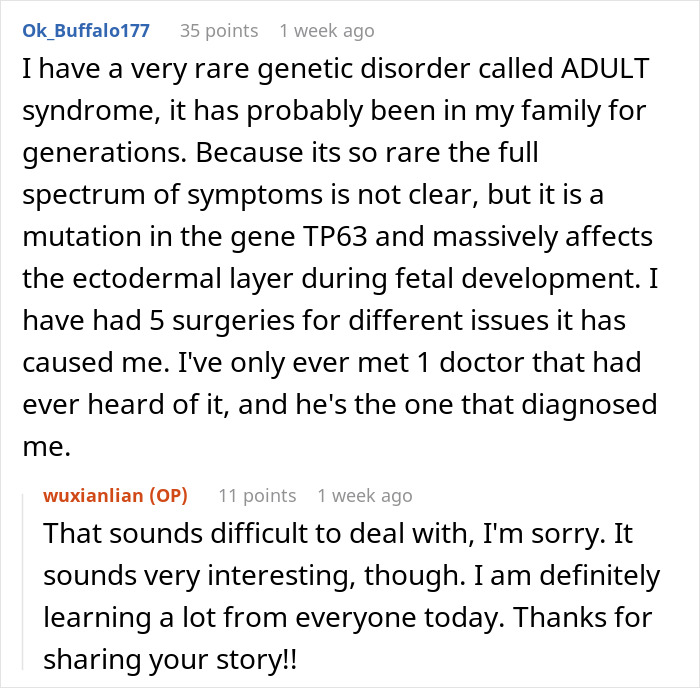Viewport: 700px width, 688px height.
Task: View wuxianlian's user profile
Action: (x=95, y=495)
